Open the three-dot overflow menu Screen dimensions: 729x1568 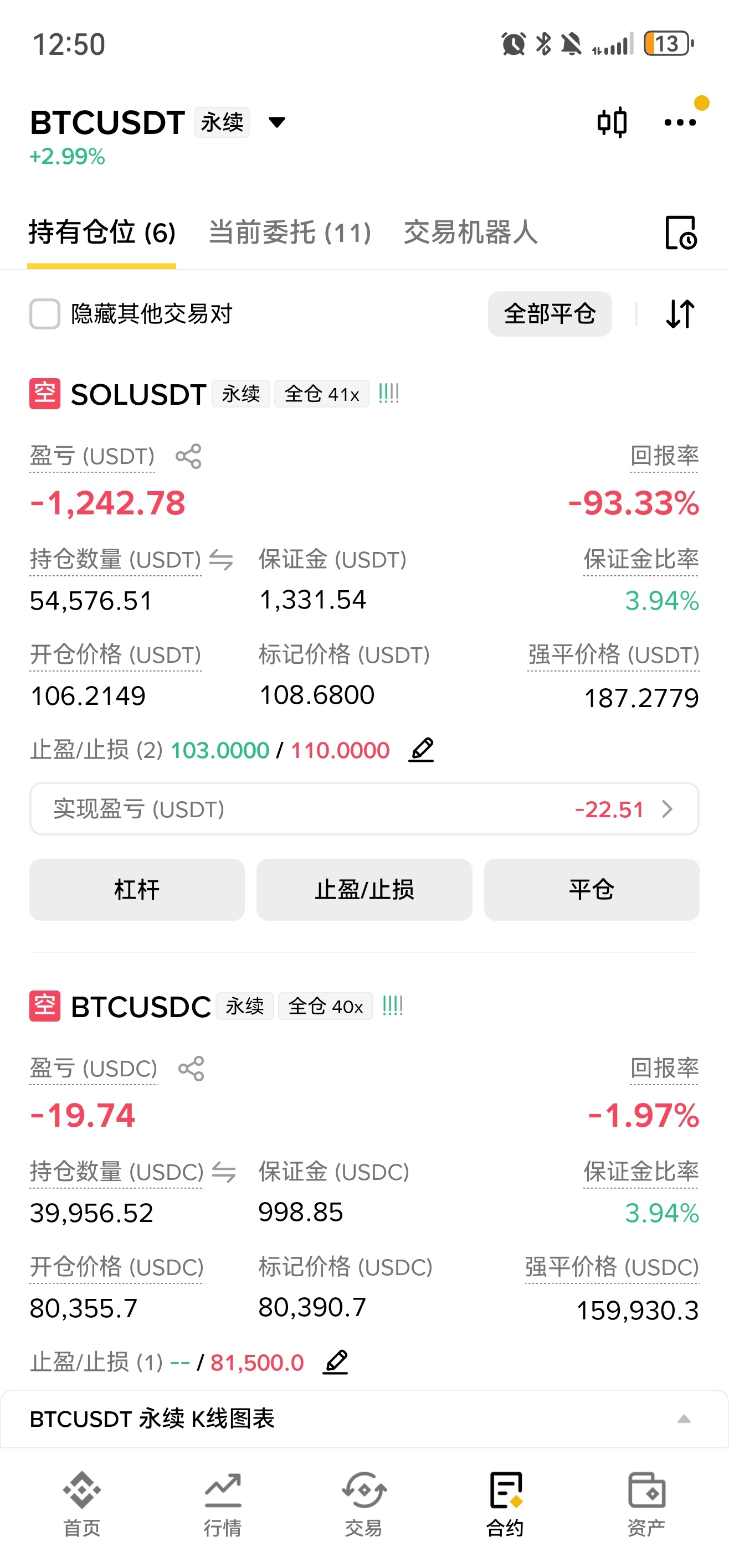click(x=680, y=122)
